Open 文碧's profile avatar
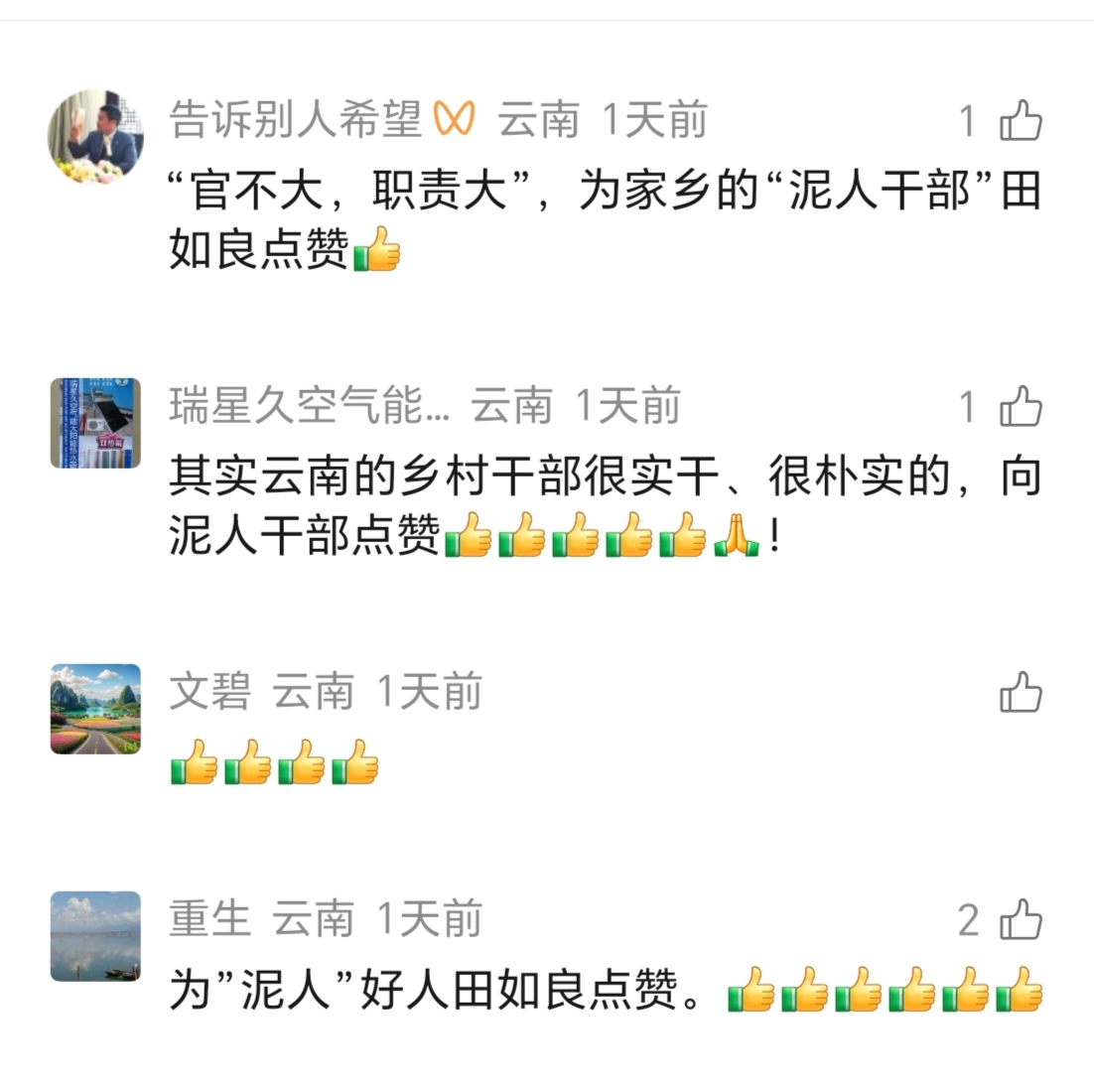Screen dimensions: 1094x1092 pos(95,709)
